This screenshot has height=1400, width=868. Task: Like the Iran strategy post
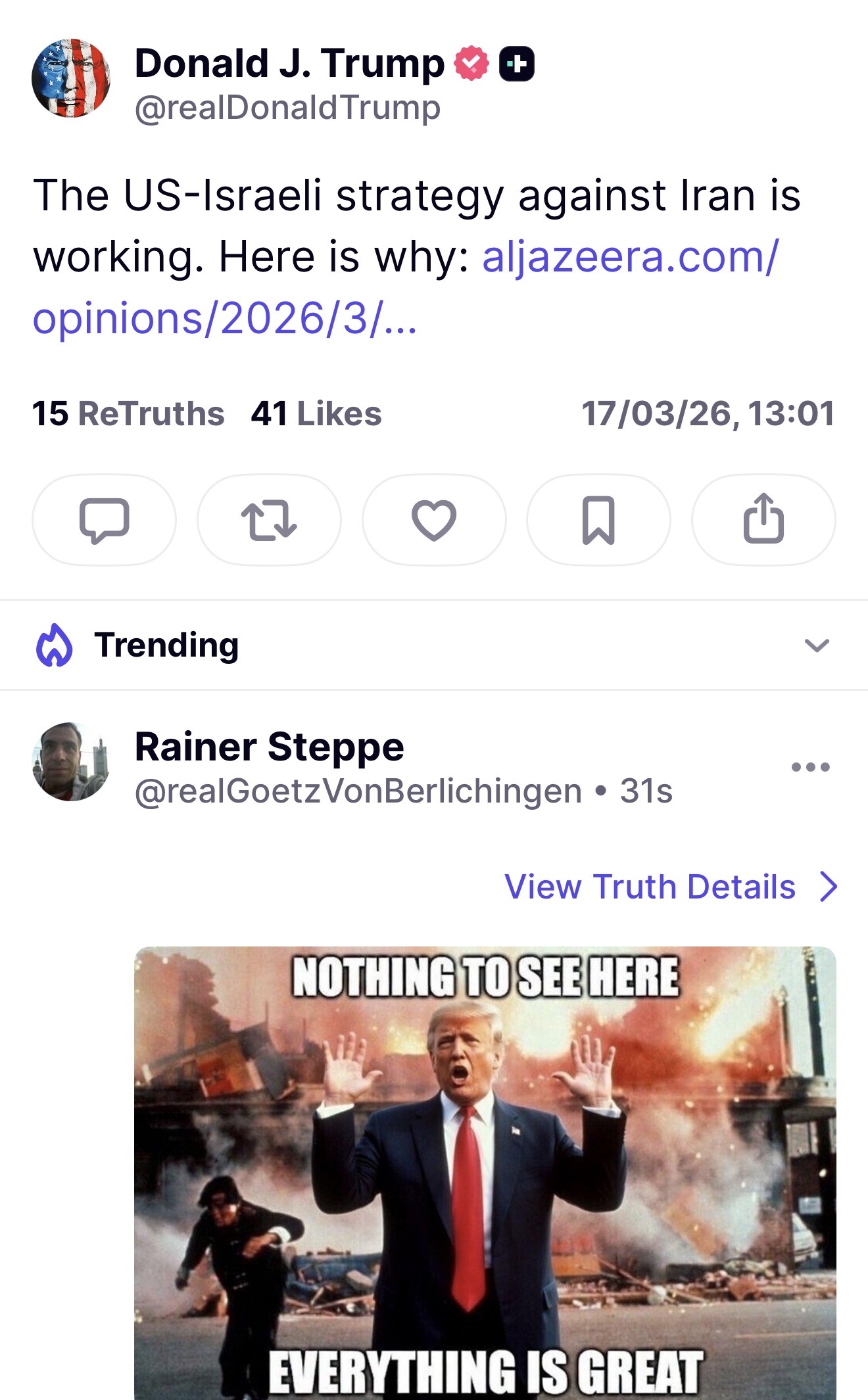point(434,520)
